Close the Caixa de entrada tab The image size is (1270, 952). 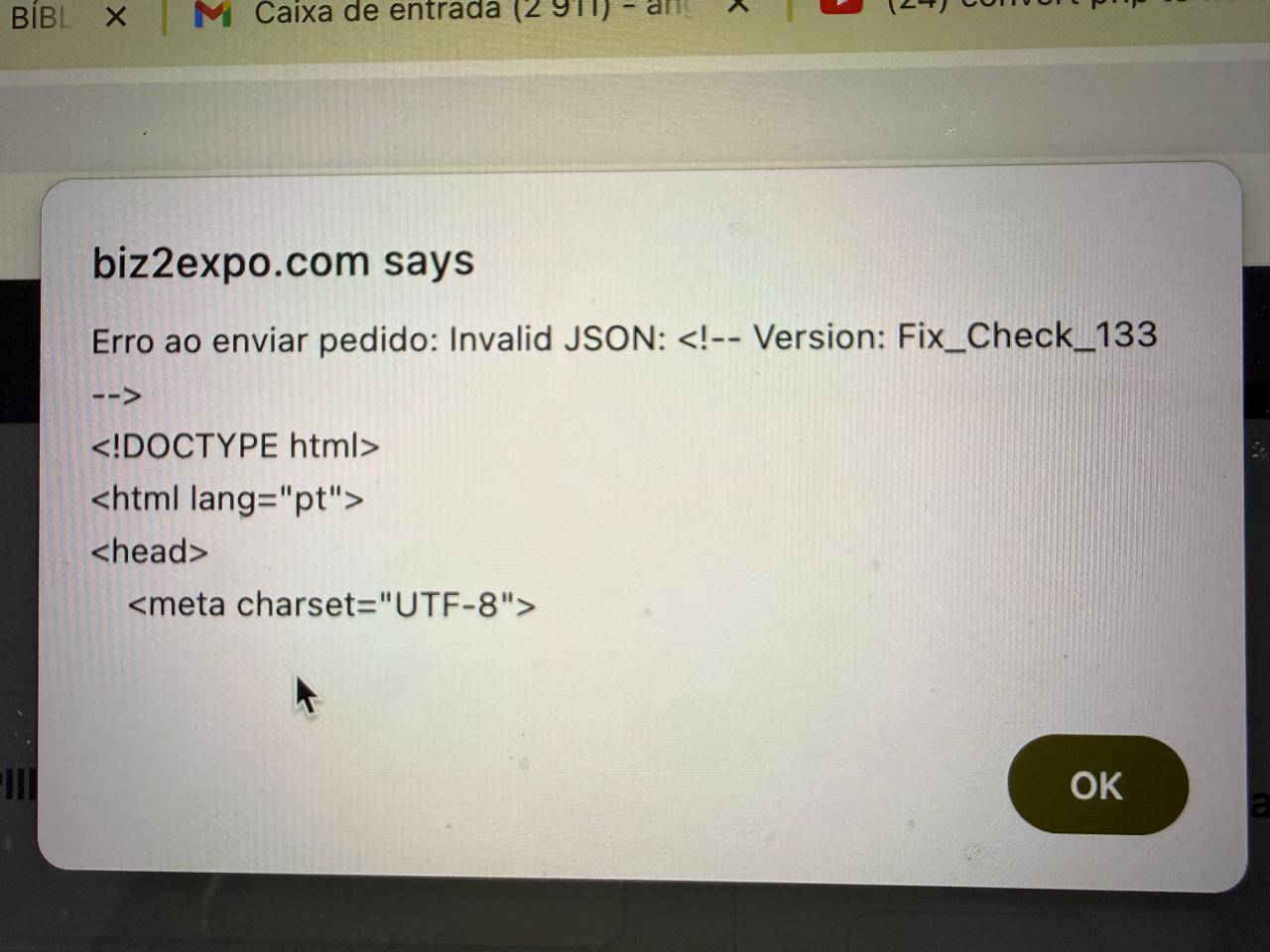click(x=738, y=8)
